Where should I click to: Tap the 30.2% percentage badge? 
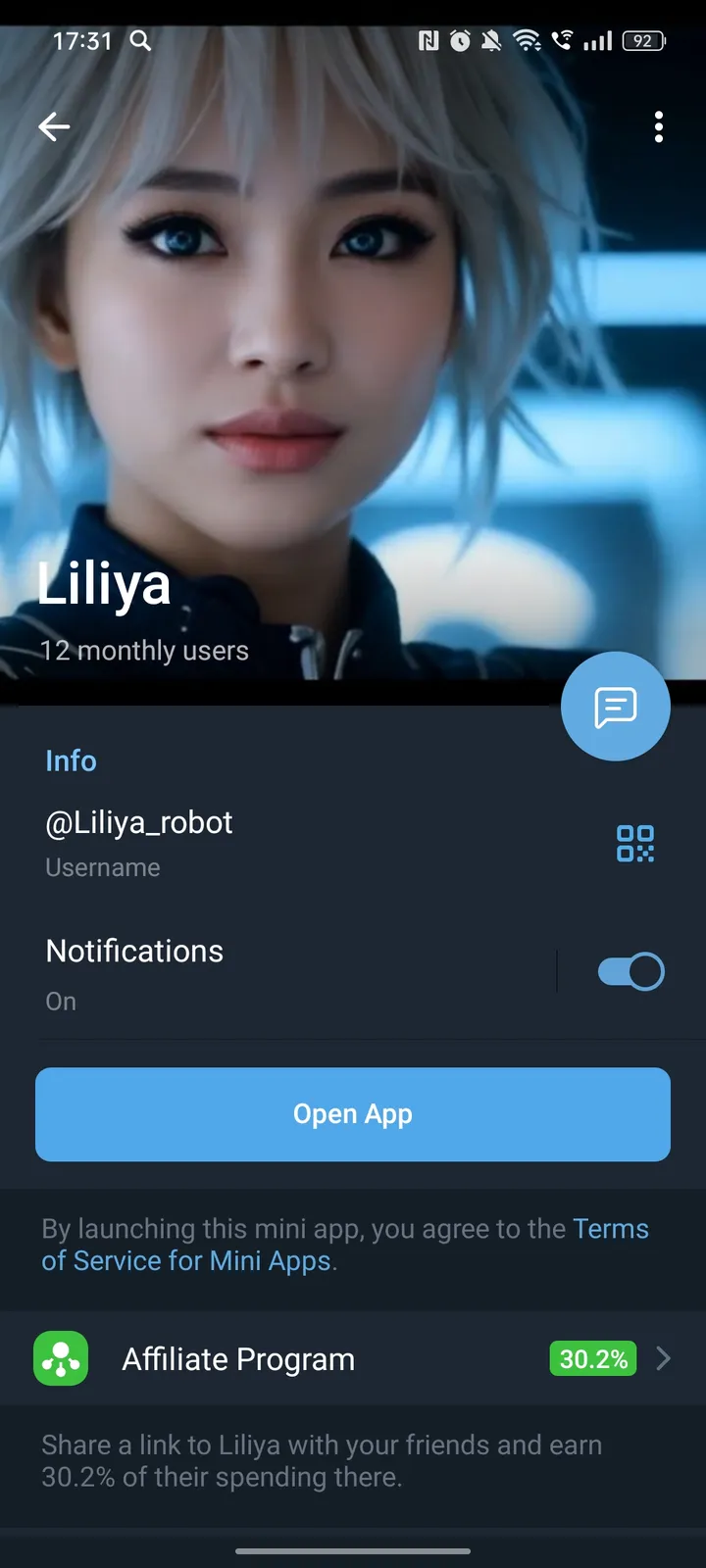tap(592, 1358)
